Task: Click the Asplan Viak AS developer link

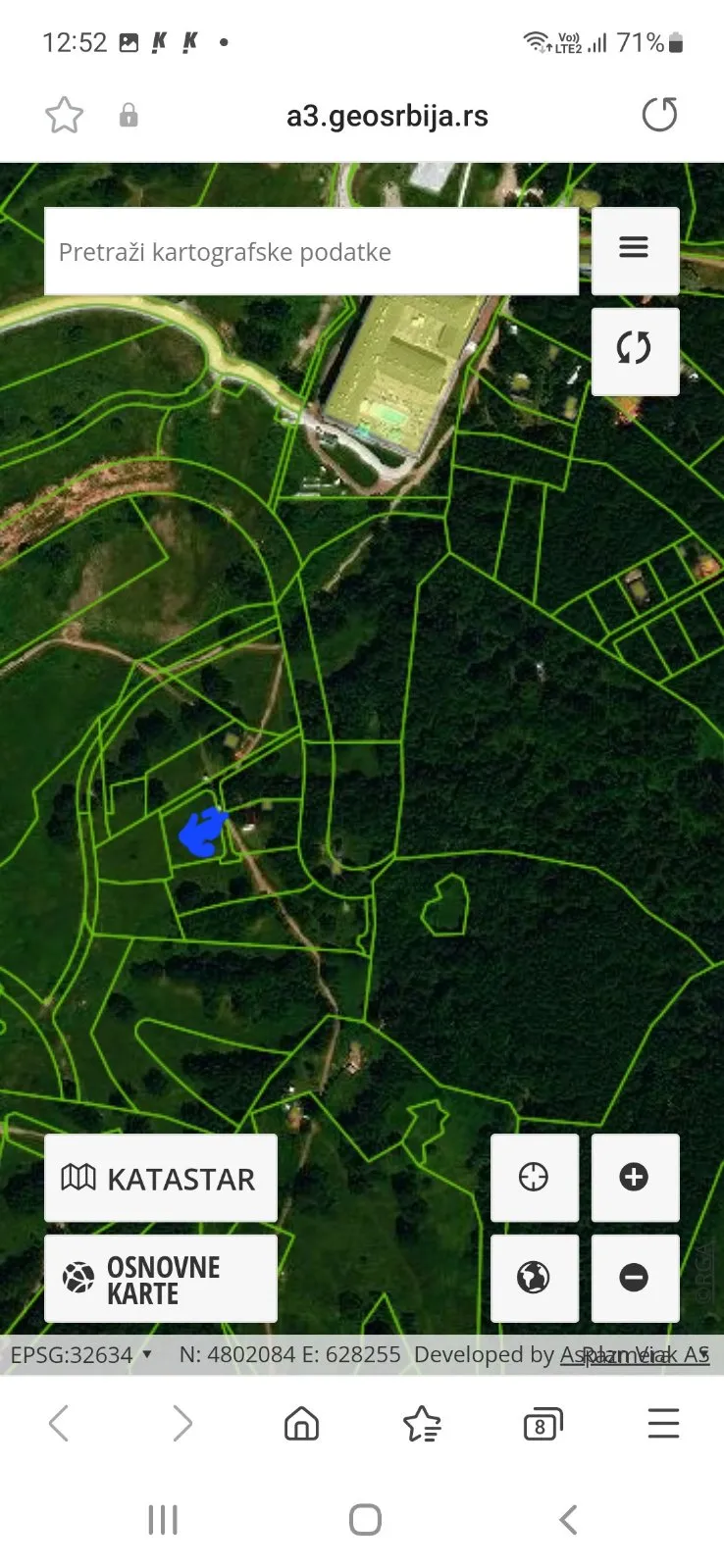Action: click(x=634, y=1354)
